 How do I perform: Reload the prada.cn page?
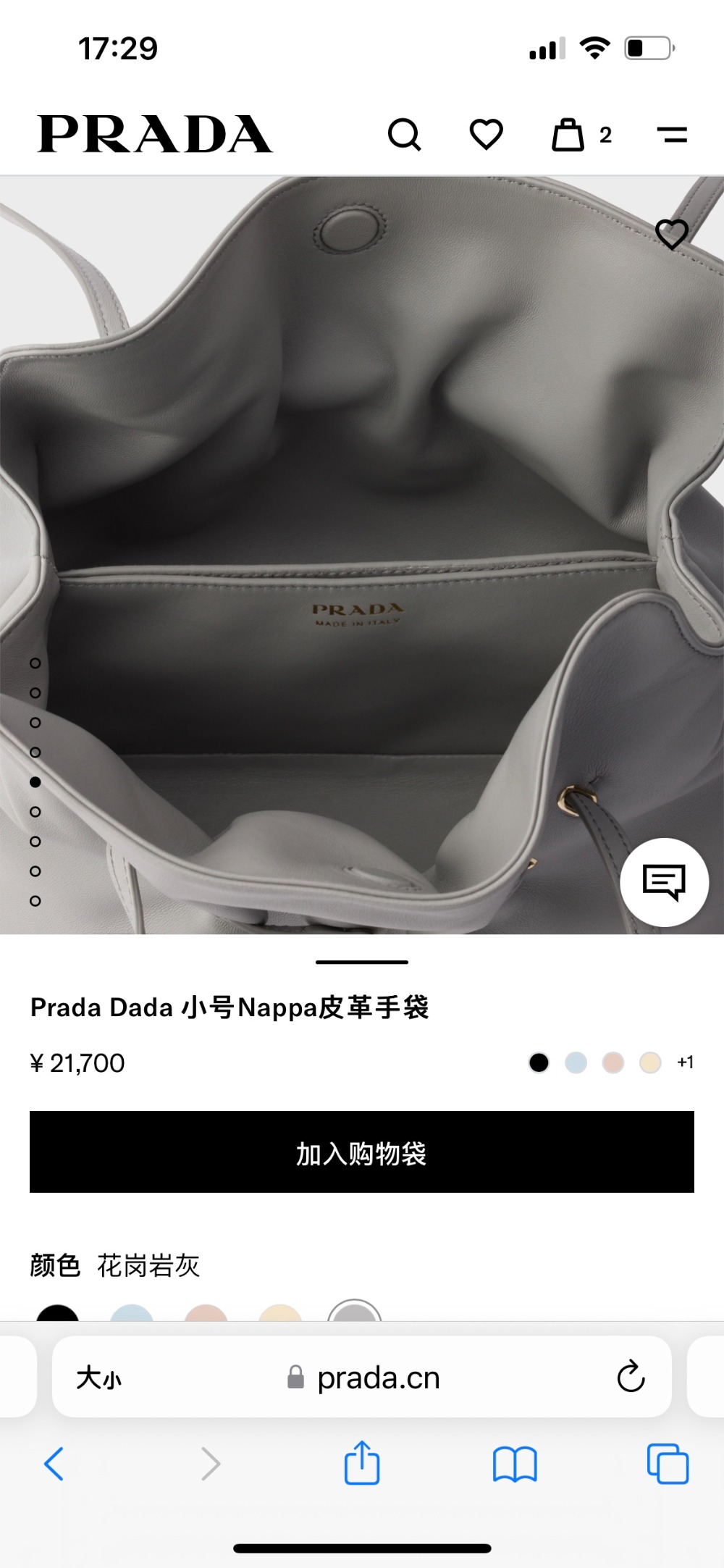point(631,1377)
